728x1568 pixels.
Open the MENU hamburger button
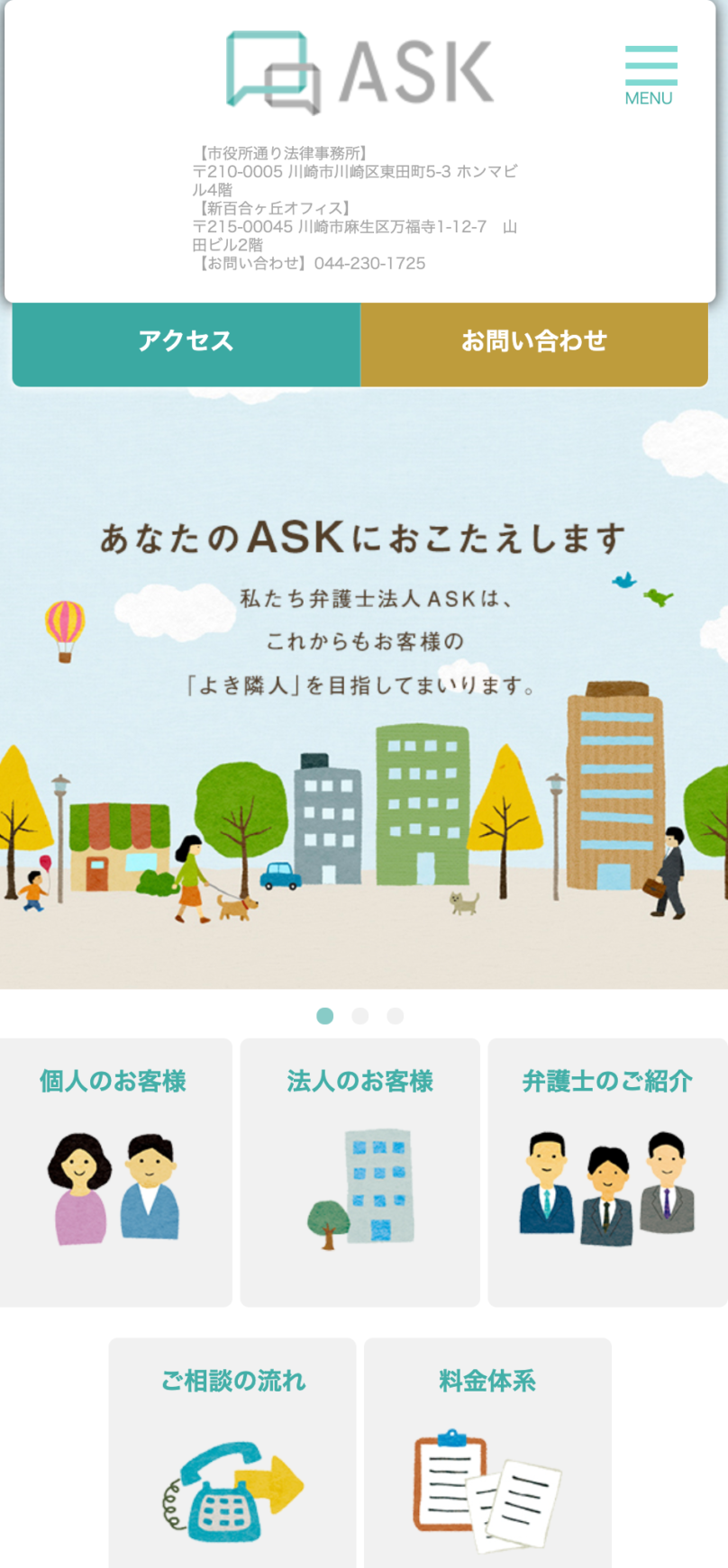(651, 76)
